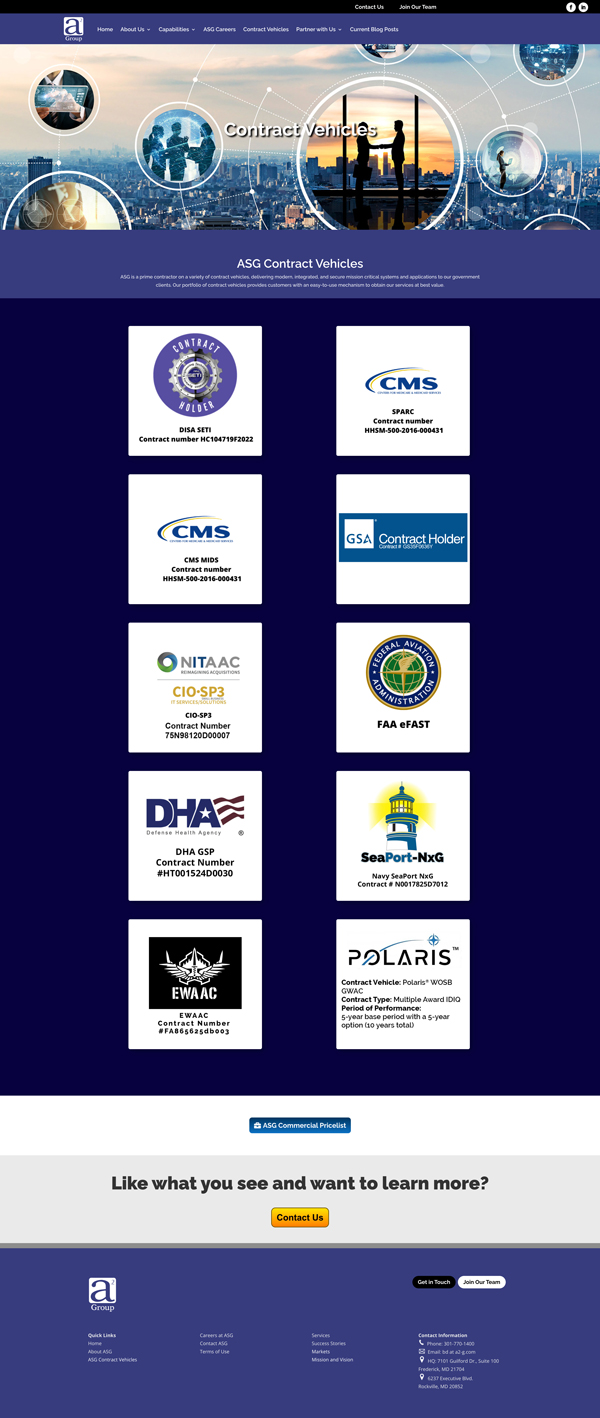Tap Get in Touch footer button
600x1418 pixels.
(x=434, y=1282)
